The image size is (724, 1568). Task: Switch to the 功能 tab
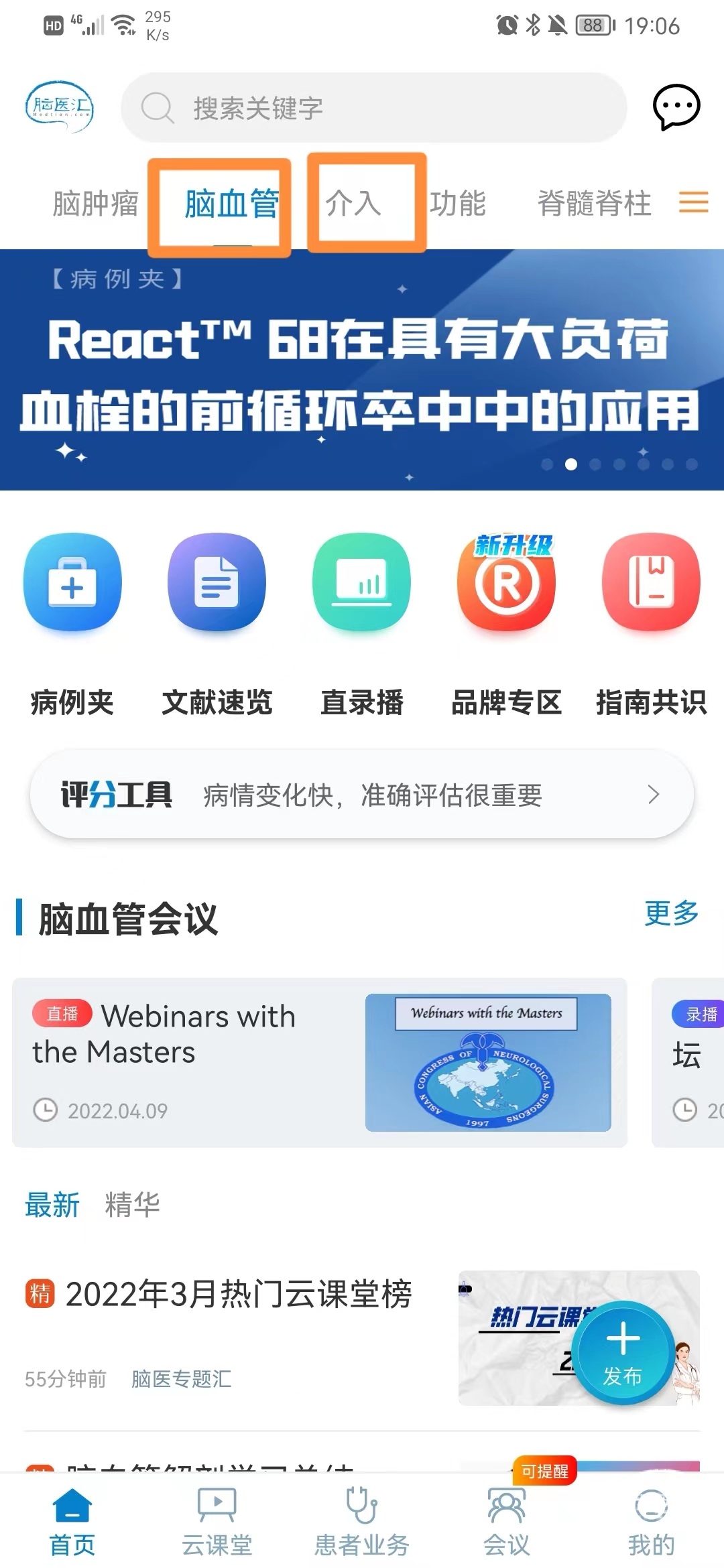point(458,204)
